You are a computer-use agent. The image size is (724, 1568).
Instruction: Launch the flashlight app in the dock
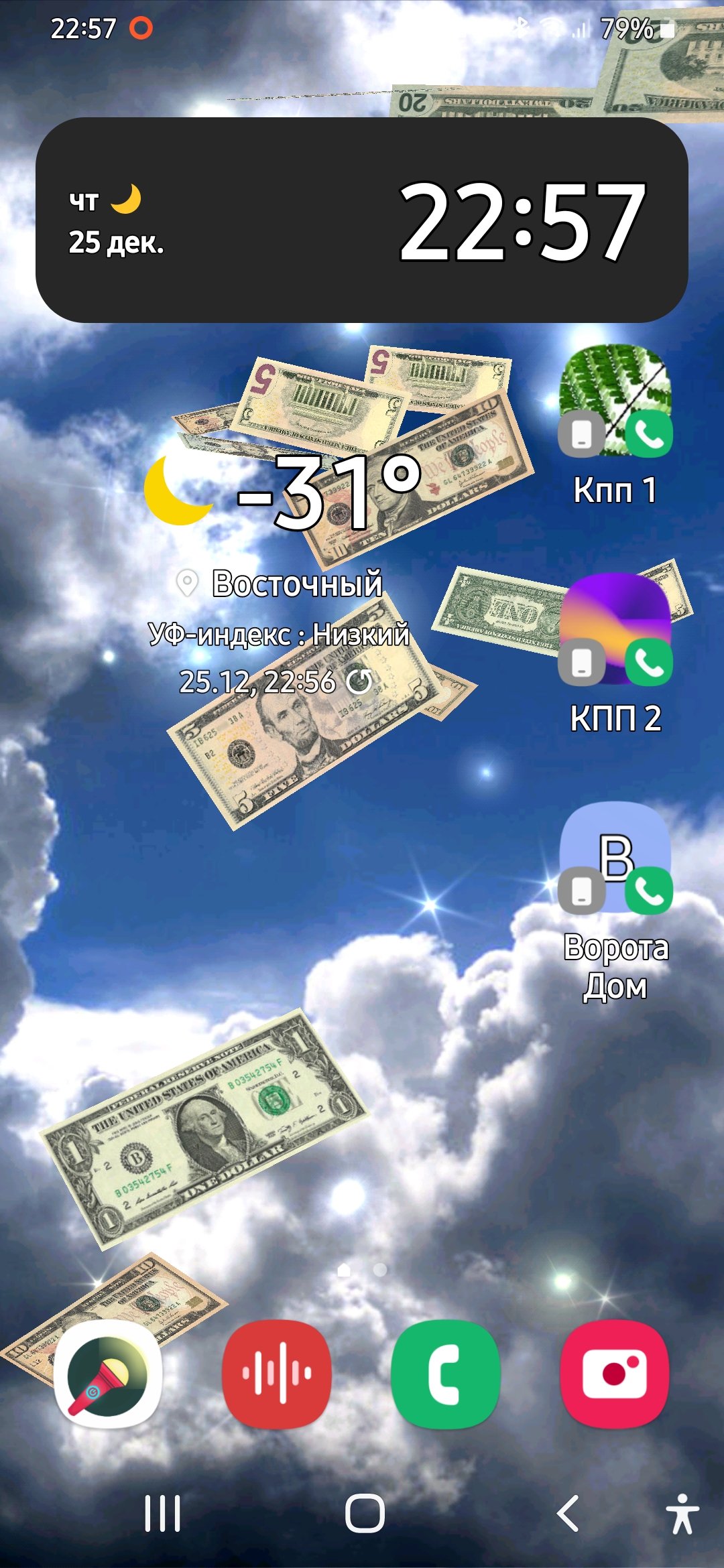point(108,1374)
